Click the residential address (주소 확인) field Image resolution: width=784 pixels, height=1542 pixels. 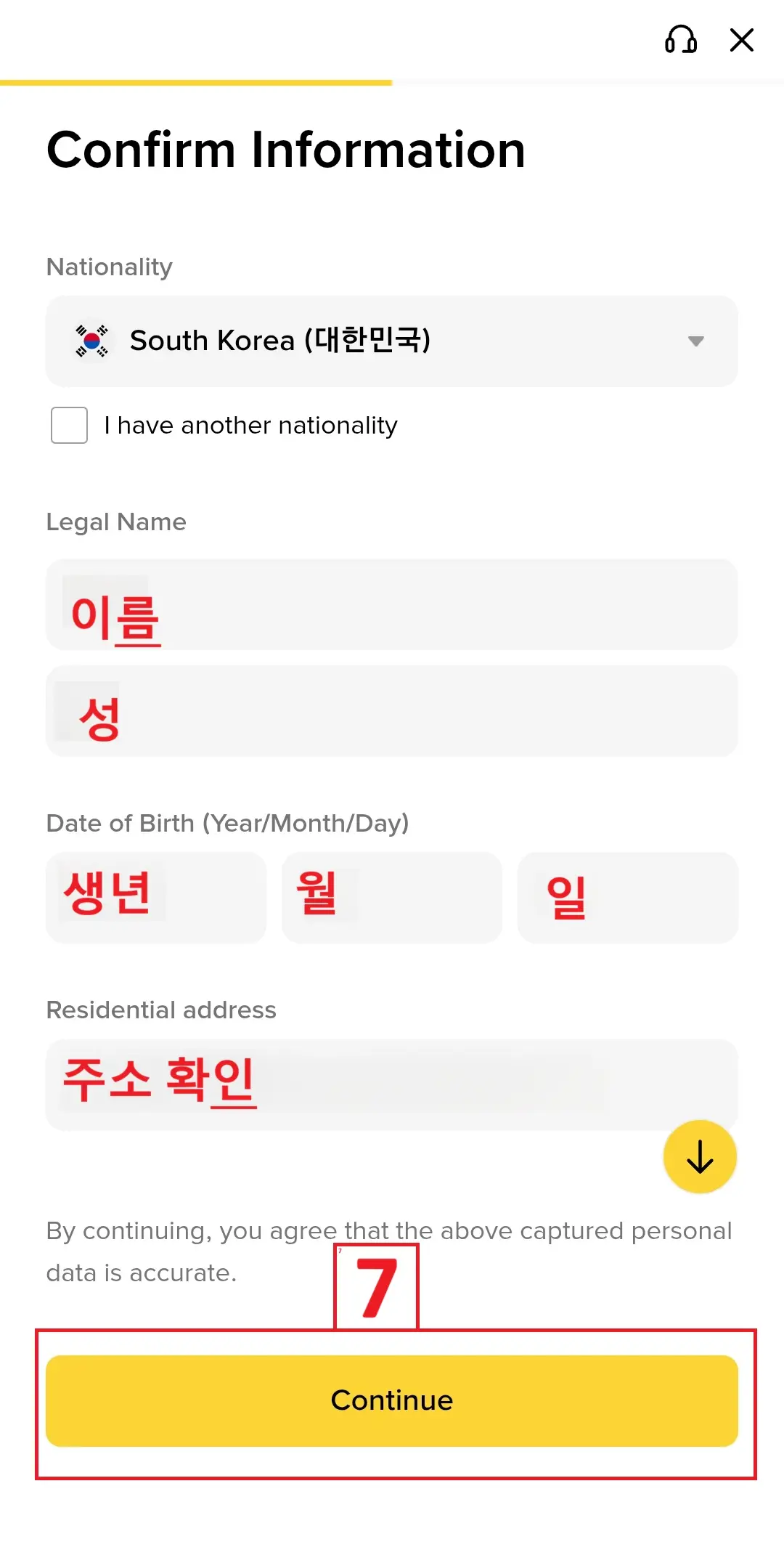pyautogui.click(x=391, y=1085)
